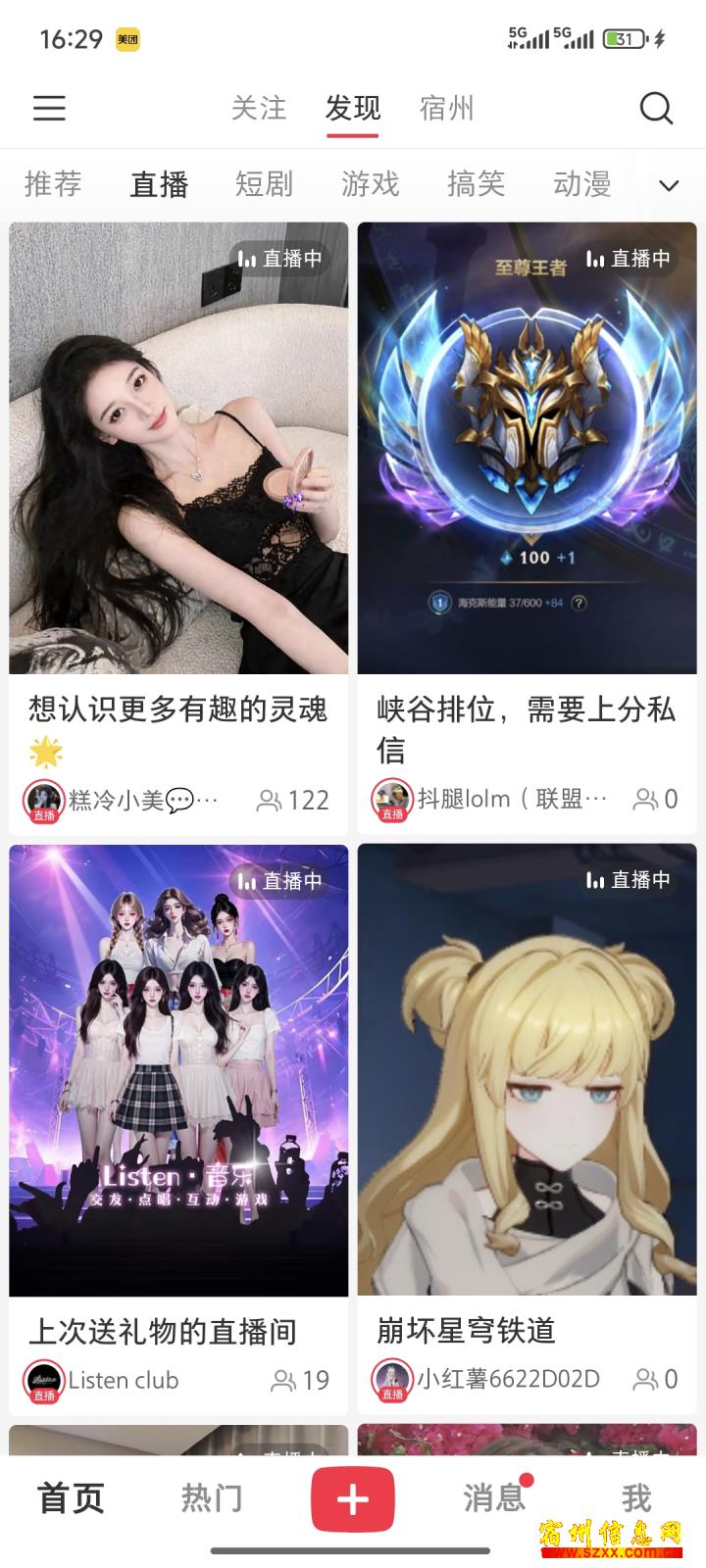Select the 推荐 category
The height and width of the screenshot is (1568, 706).
click(53, 184)
